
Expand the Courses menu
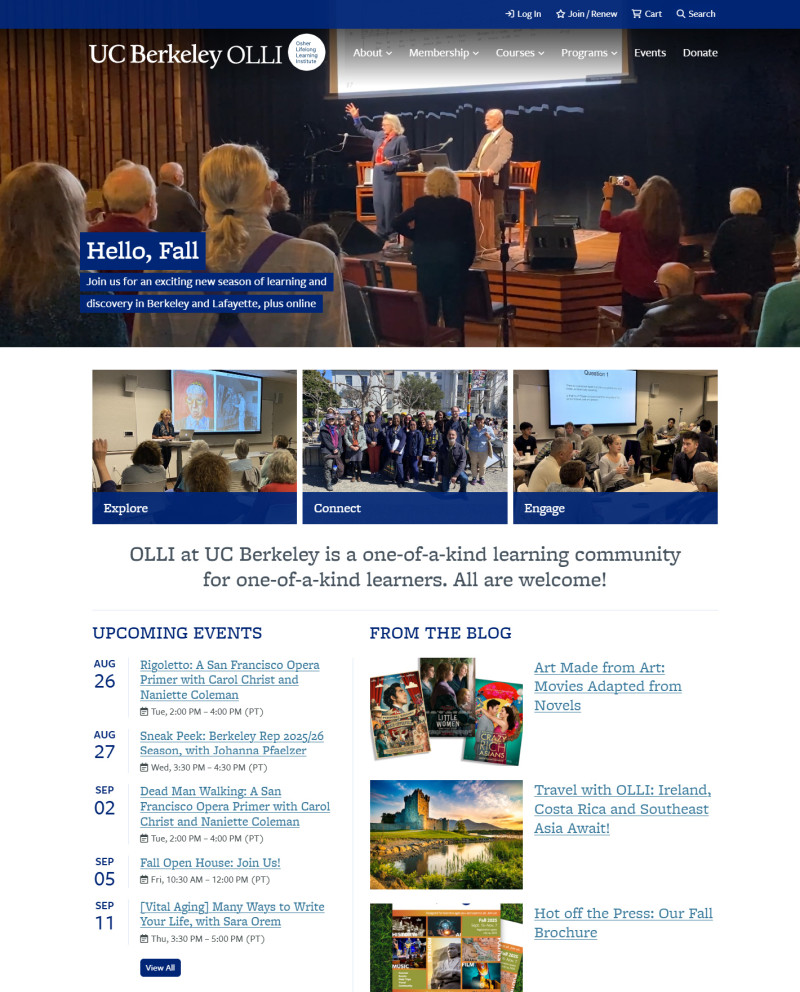coord(520,53)
